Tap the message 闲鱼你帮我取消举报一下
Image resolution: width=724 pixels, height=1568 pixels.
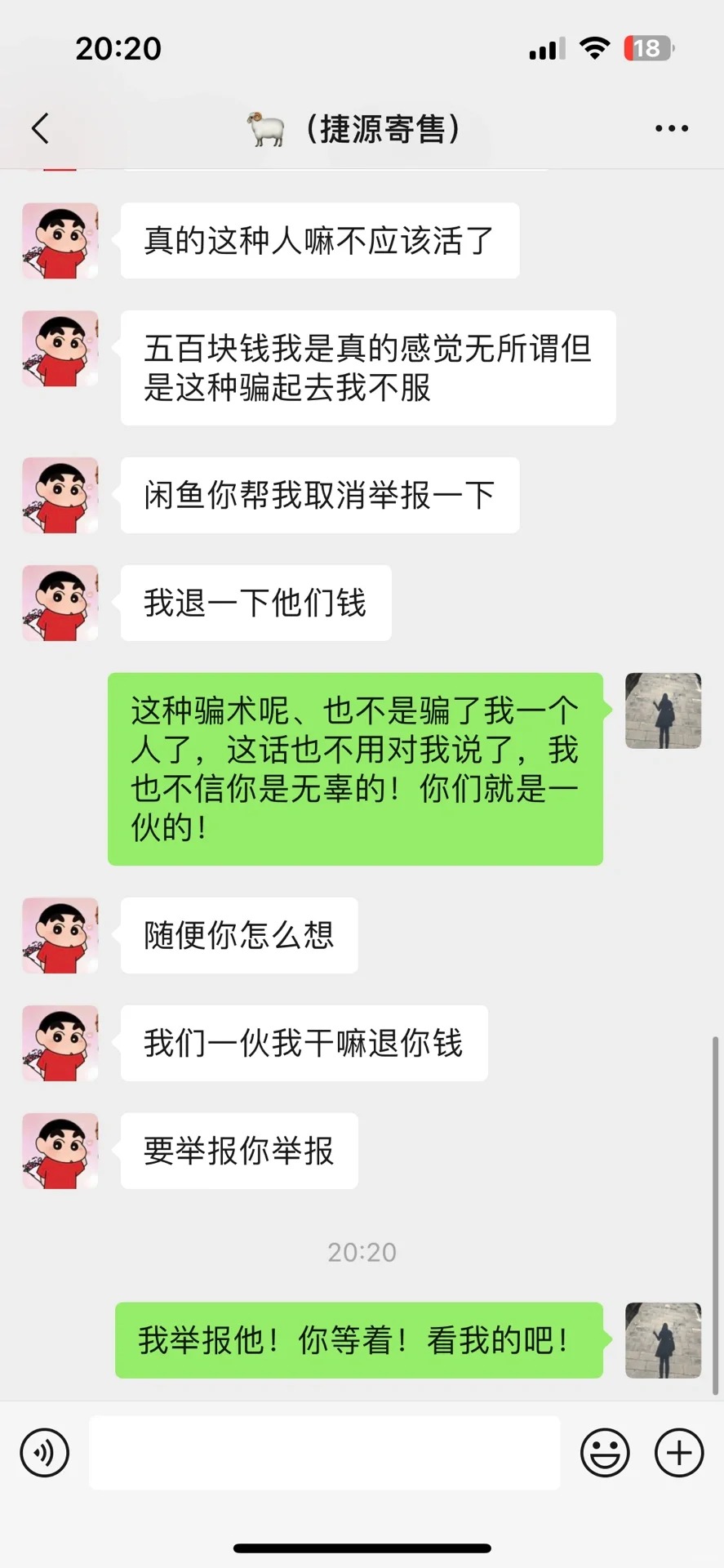[319, 495]
